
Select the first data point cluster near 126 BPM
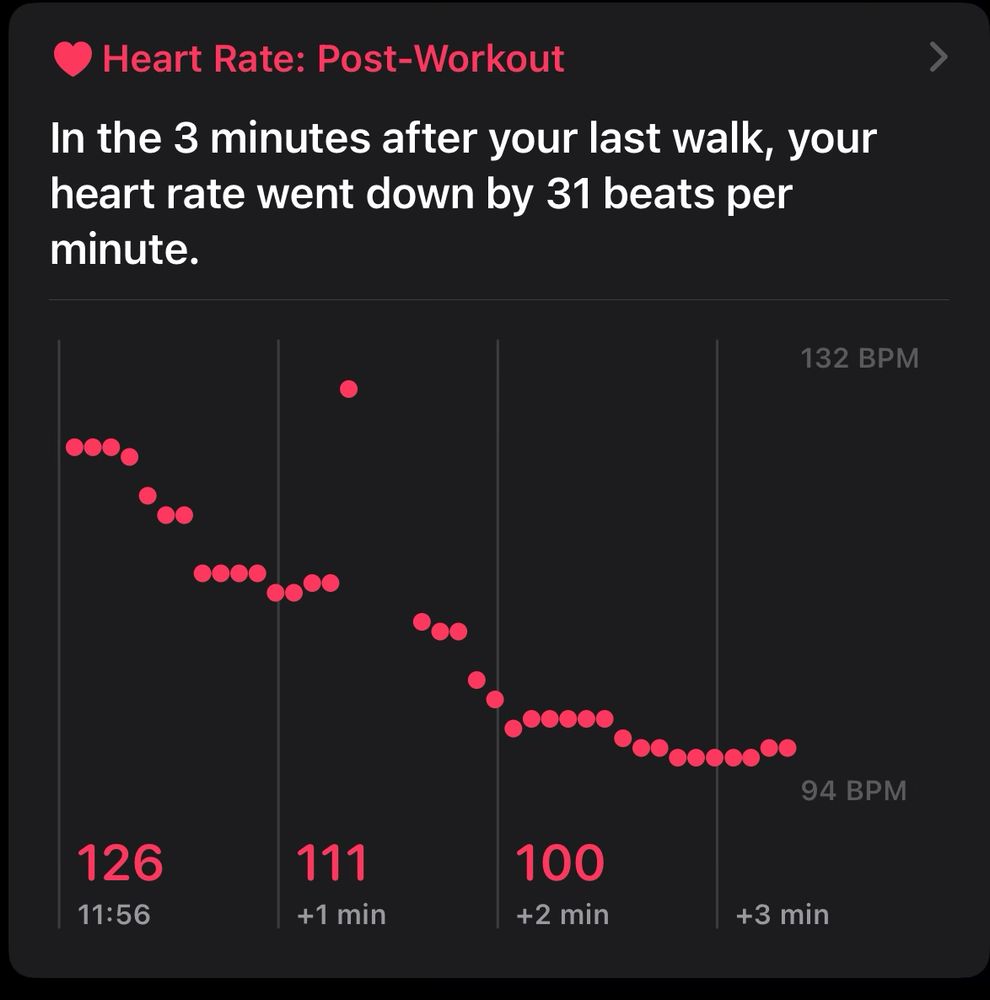pos(90,448)
